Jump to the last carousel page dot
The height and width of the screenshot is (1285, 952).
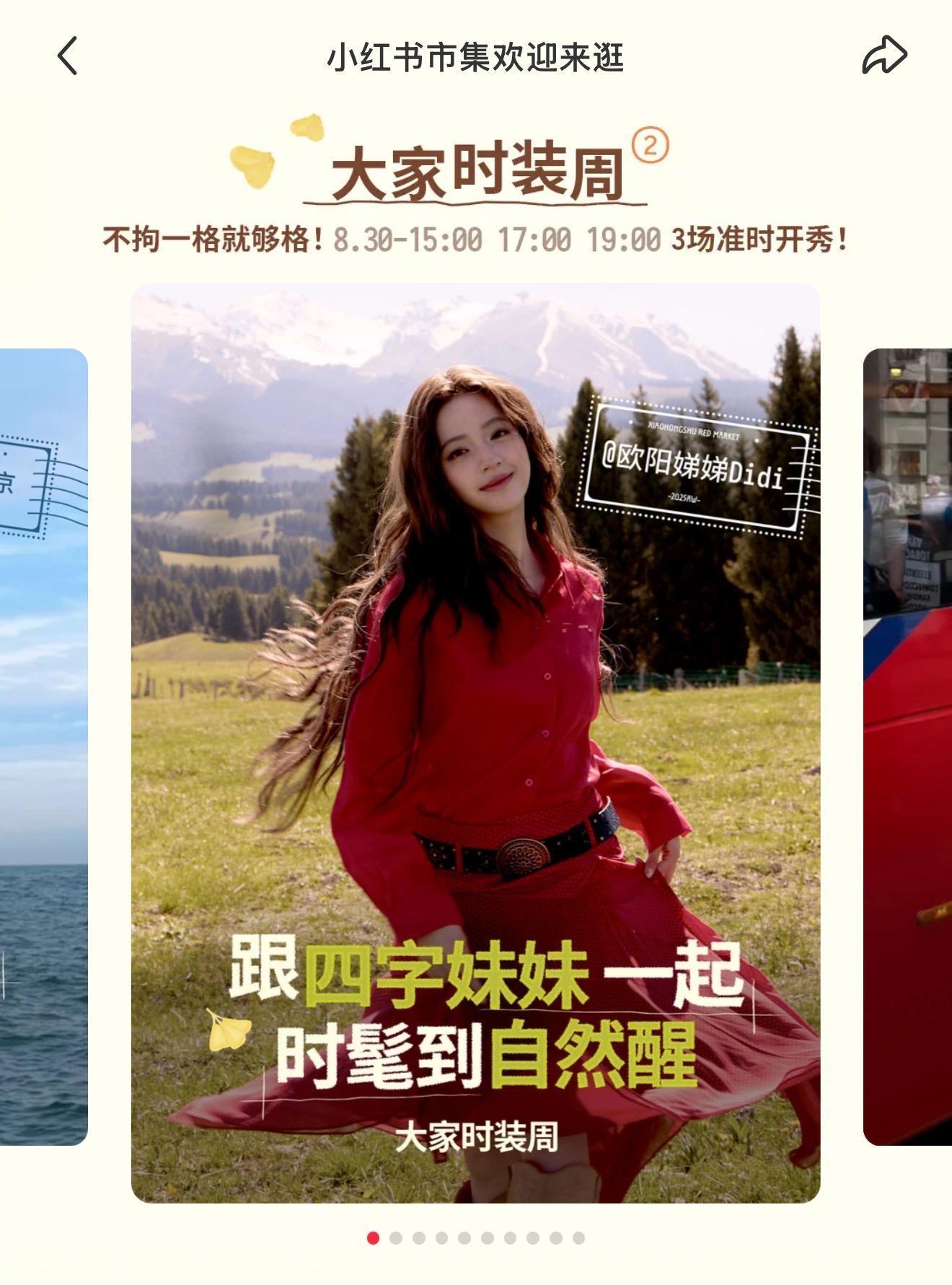578,1238
